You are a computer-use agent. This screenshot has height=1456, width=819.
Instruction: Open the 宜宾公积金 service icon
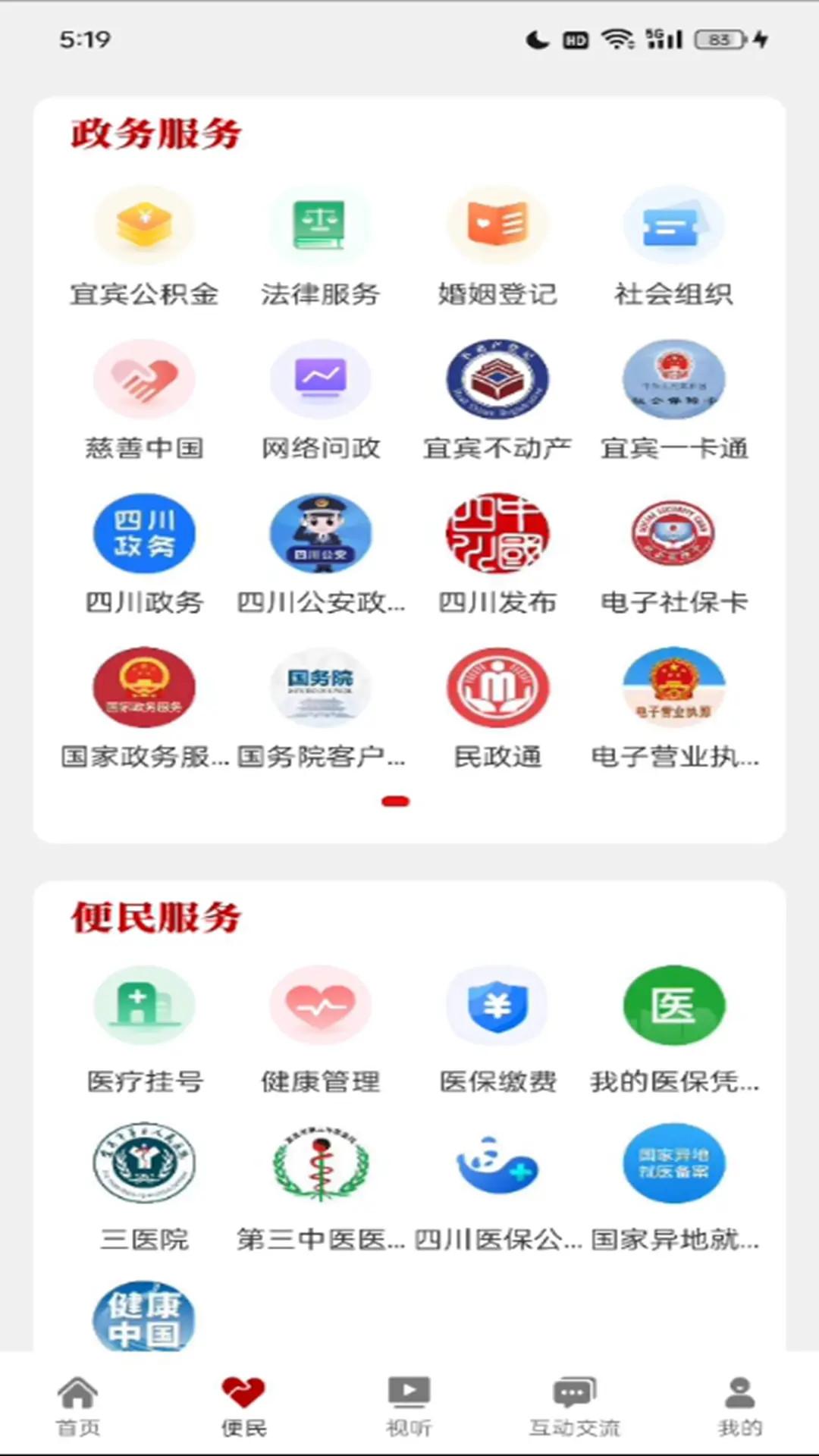pos(144,224)
